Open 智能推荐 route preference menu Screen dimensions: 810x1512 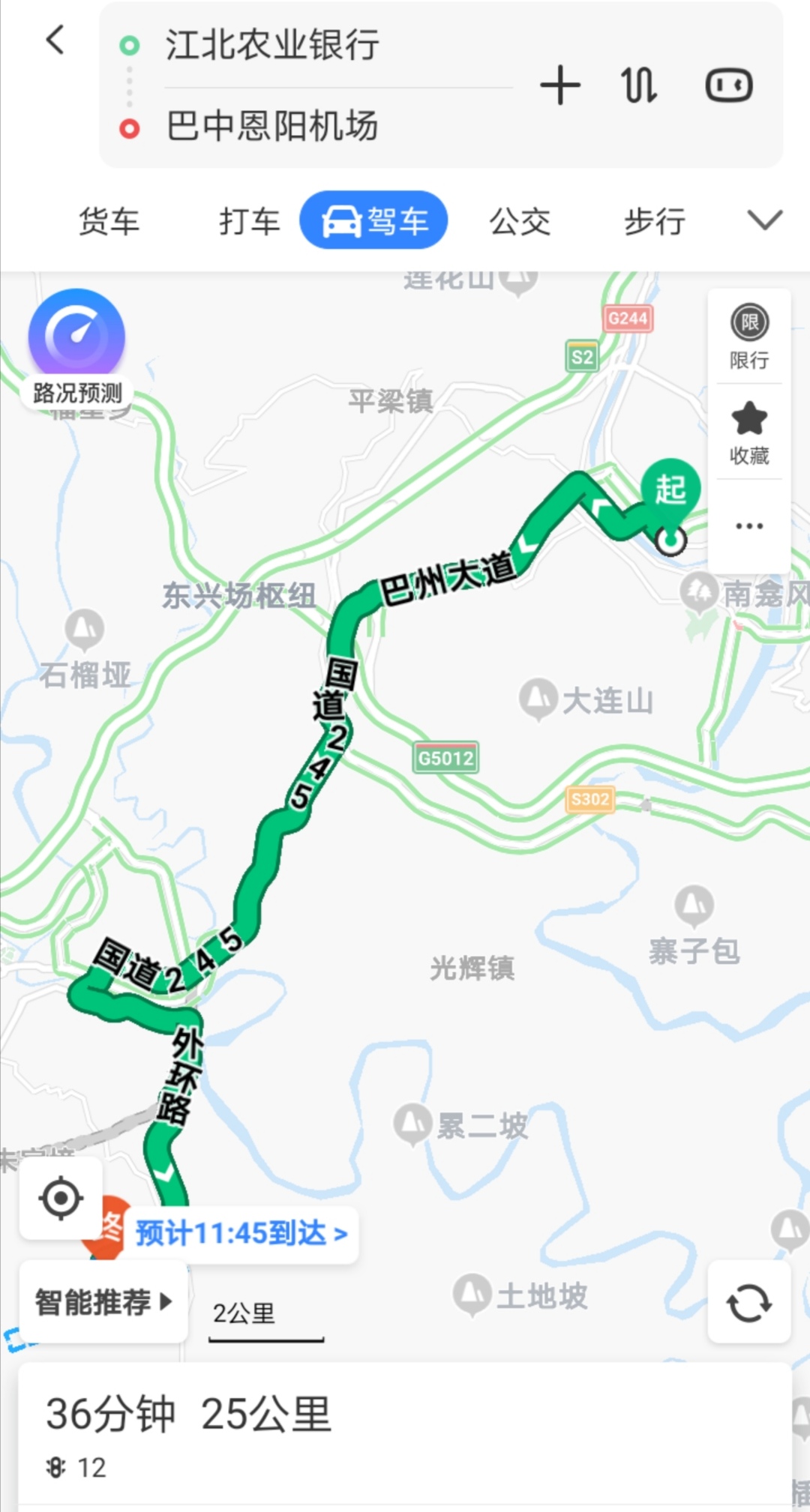click(x=103, y=1302)
